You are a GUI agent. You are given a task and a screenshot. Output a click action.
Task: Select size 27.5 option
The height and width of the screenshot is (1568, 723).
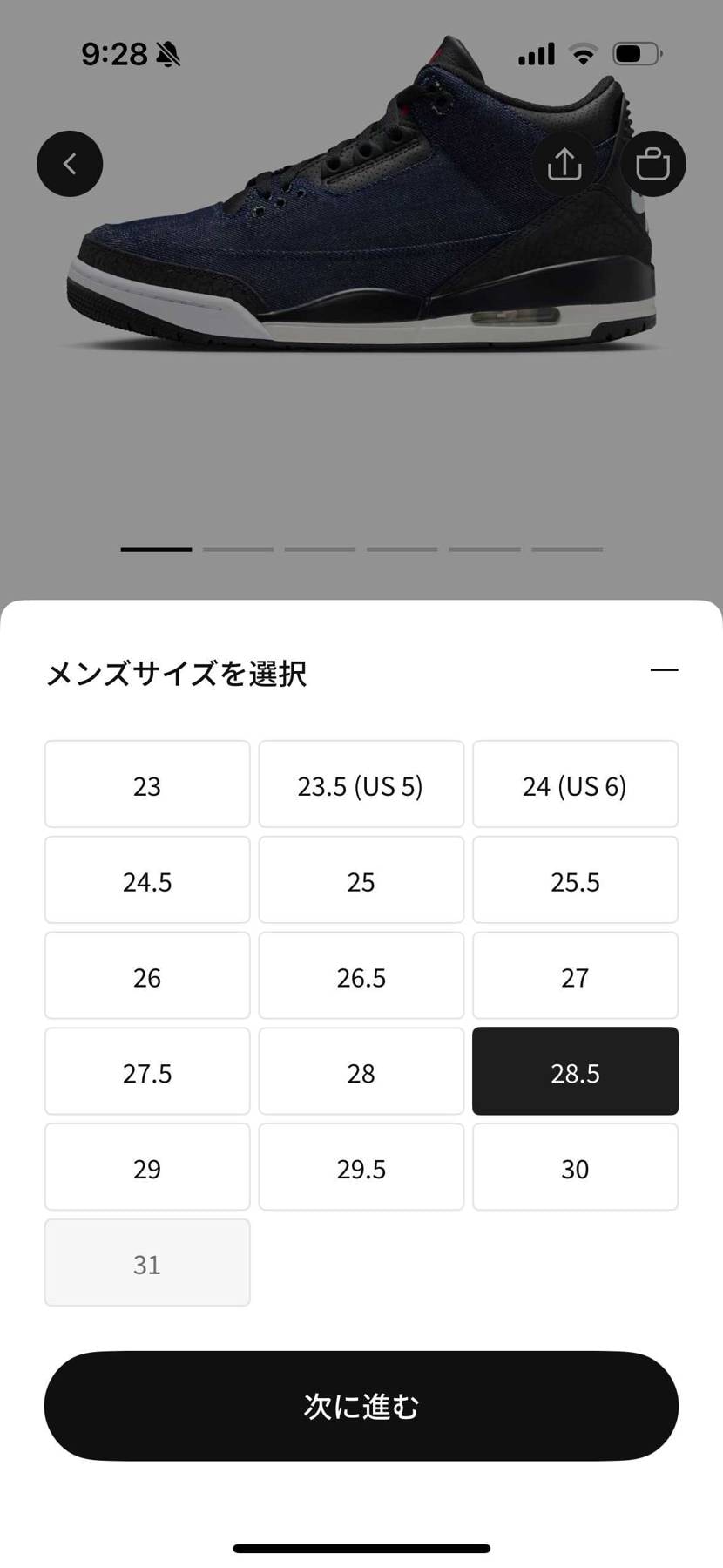click(146, 1071)
